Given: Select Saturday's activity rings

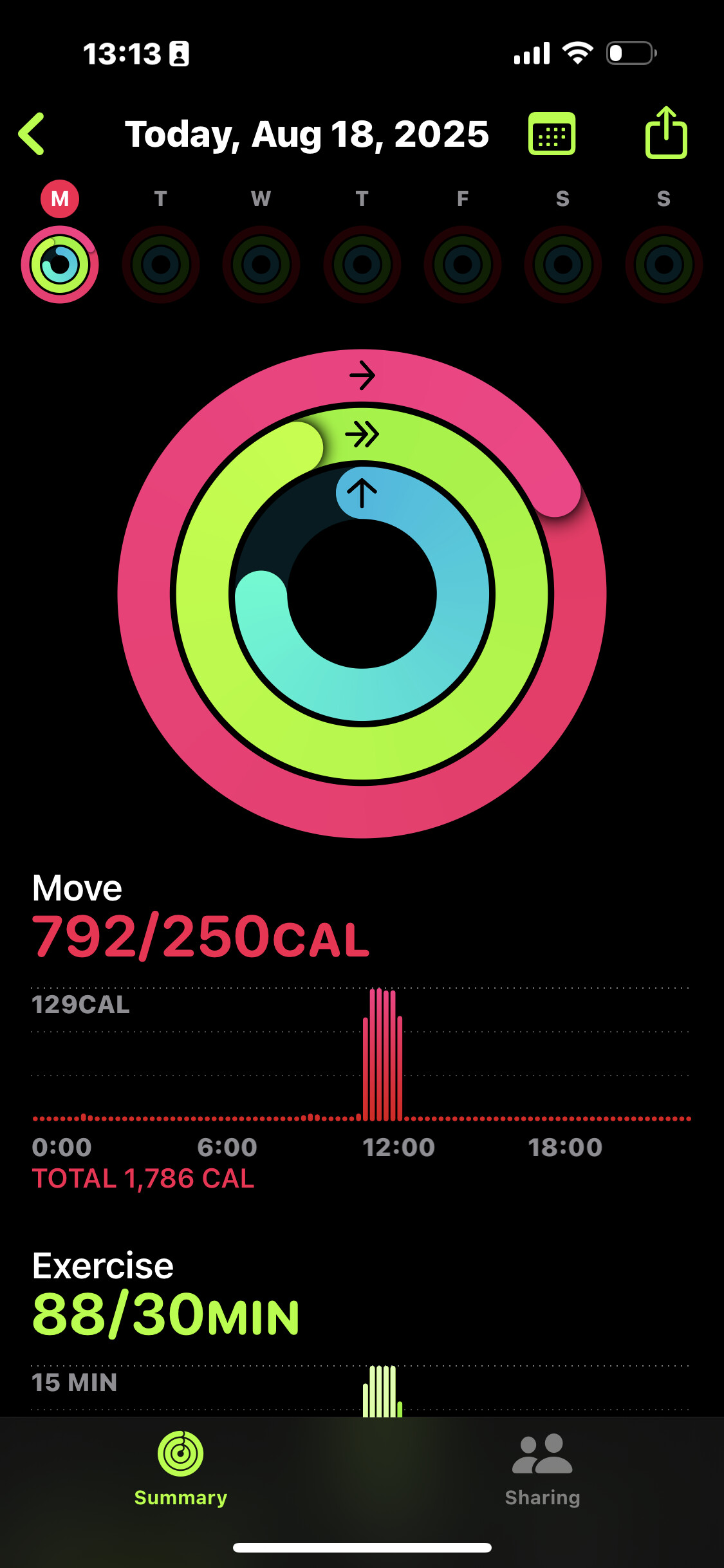Looking at the screenshot, I should tap(563, 264).
